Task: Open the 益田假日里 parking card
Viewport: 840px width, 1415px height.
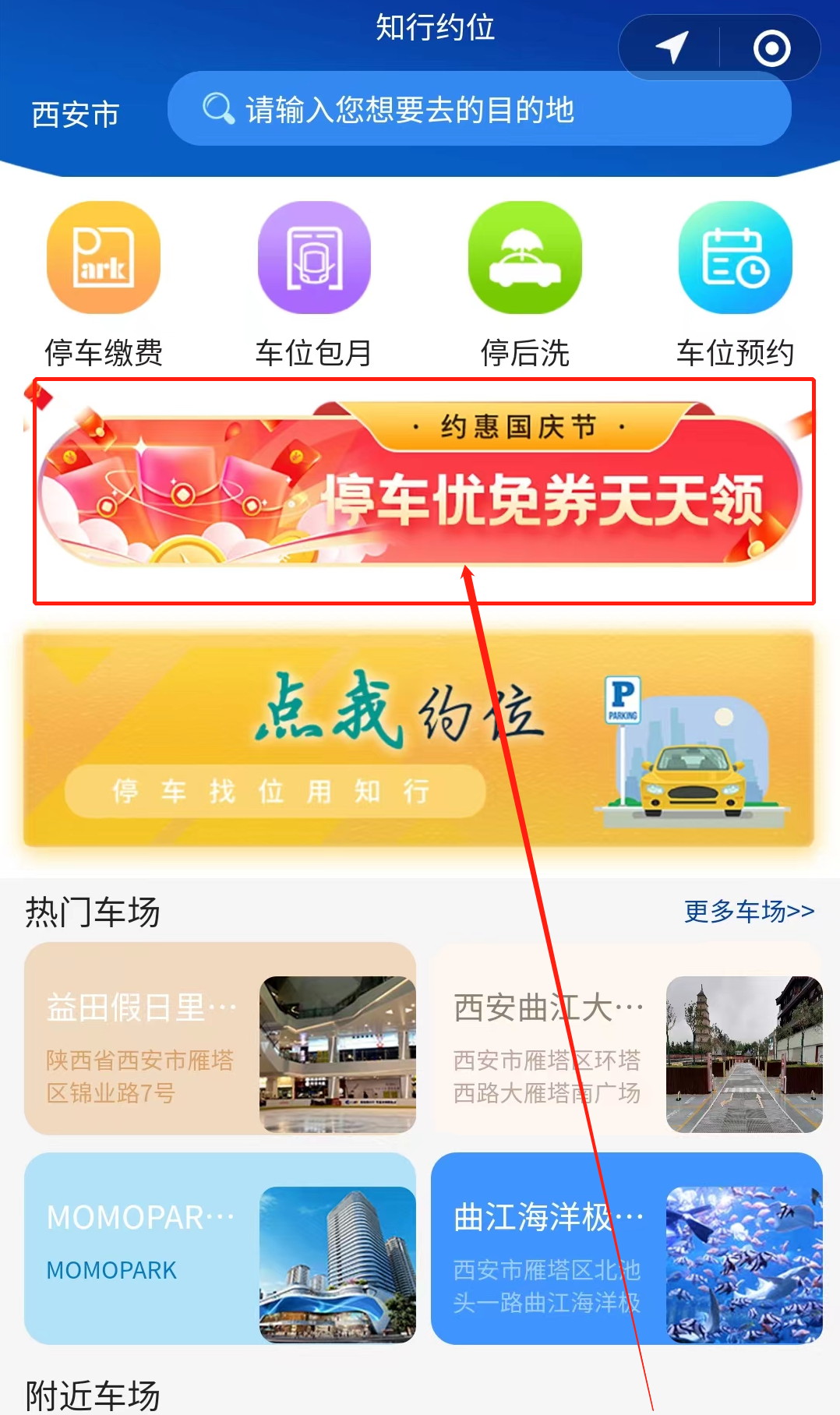Action: (x=220, y=1039)
